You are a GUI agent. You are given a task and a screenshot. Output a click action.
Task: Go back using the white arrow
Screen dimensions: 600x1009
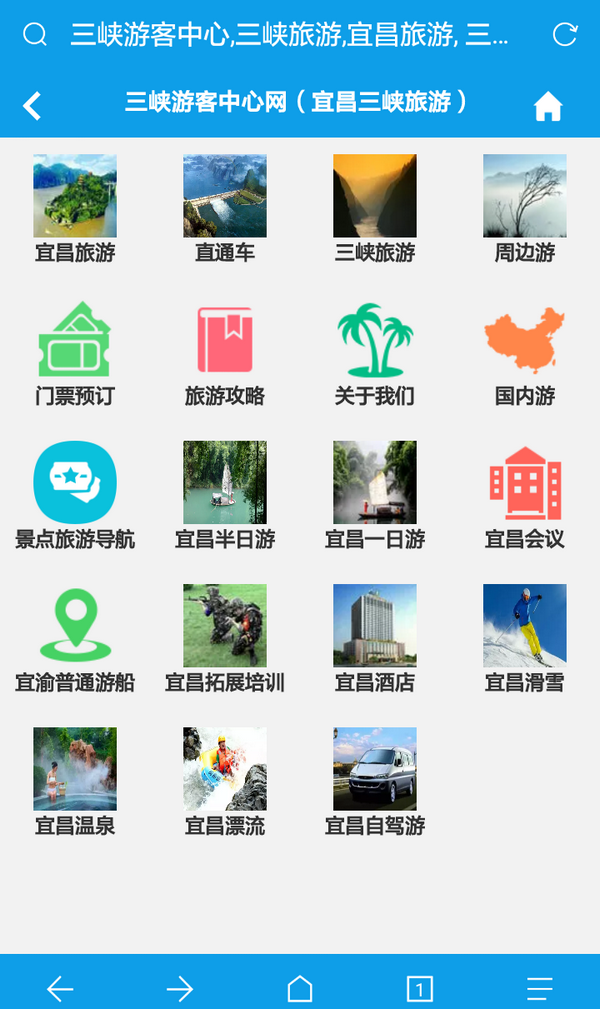(x=32, y=105)
